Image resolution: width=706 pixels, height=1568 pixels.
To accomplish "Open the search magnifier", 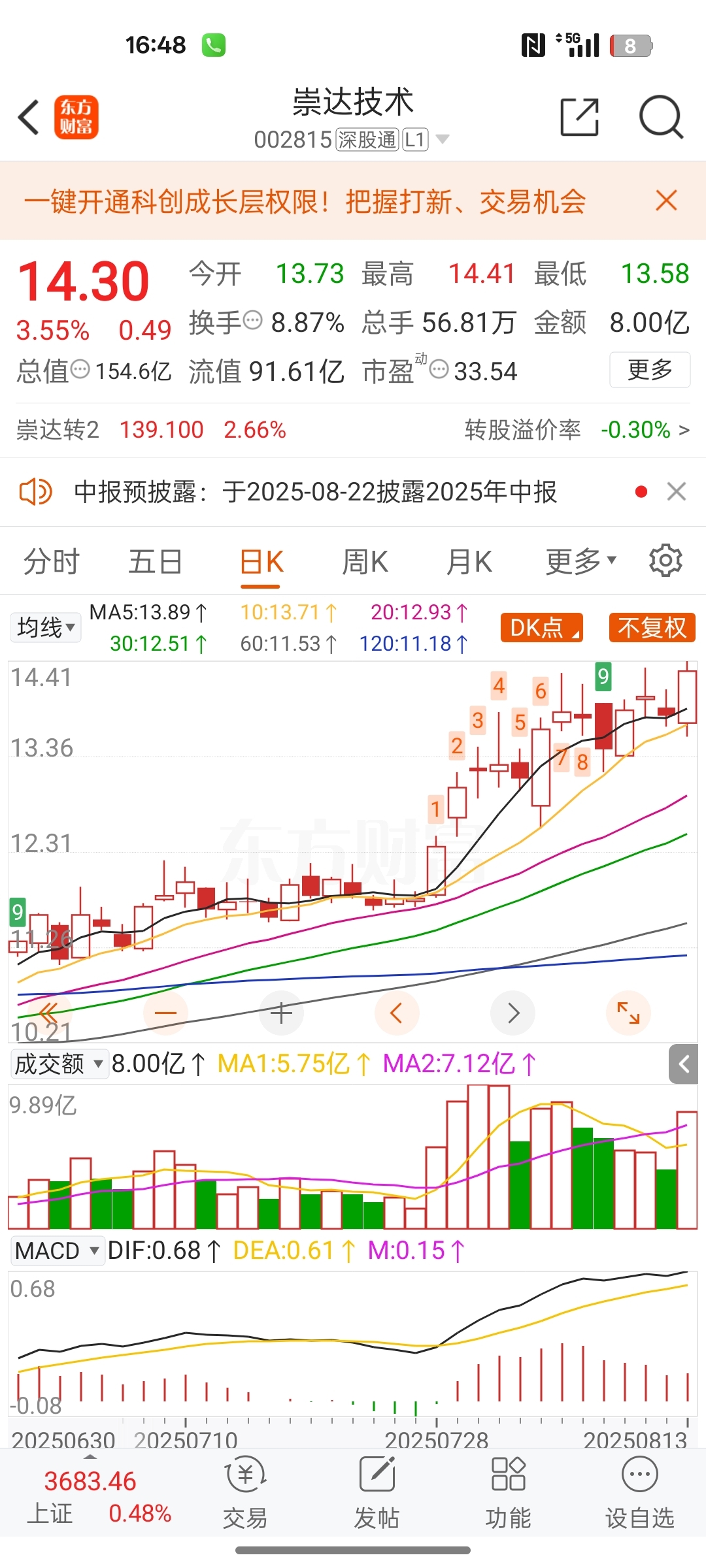I will coord(661,118).
